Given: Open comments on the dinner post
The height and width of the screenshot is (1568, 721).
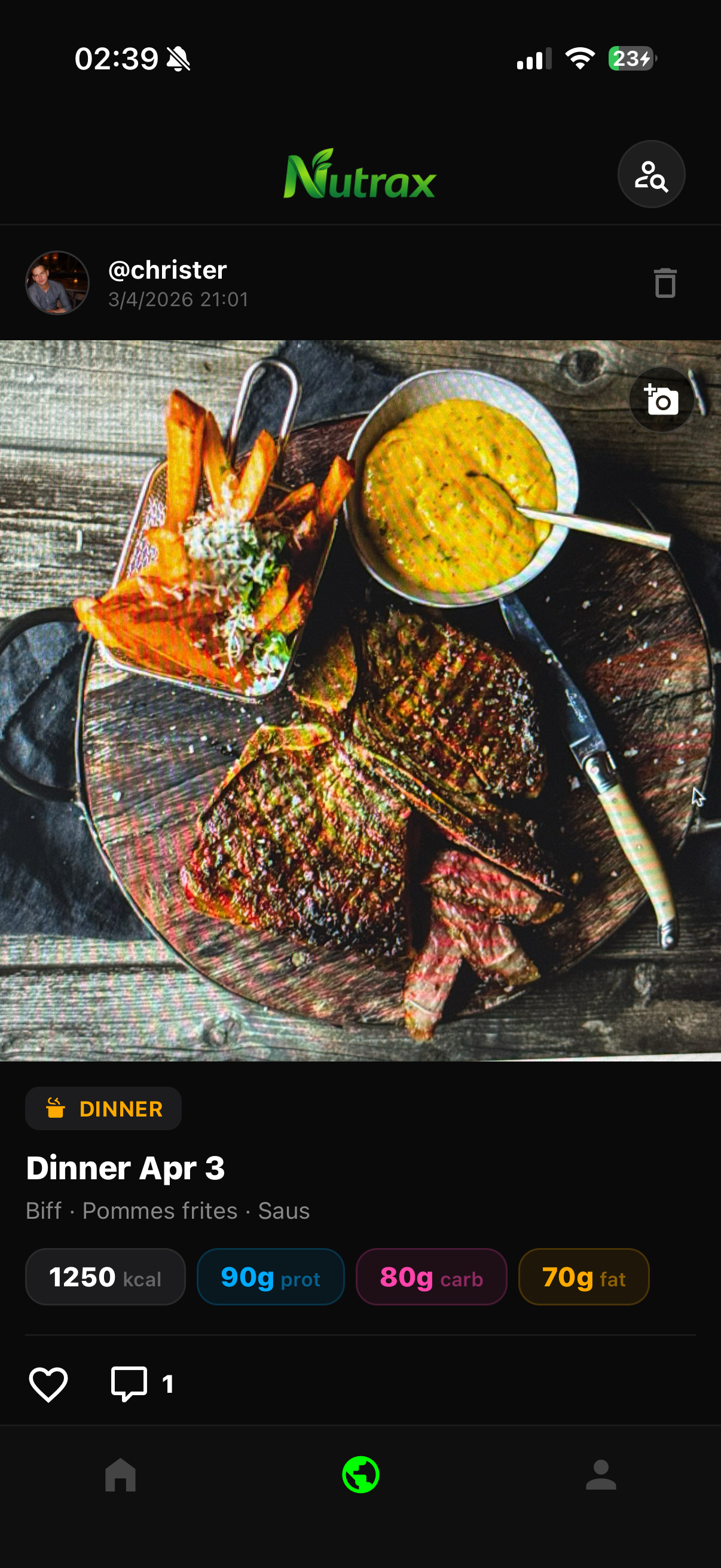Looking at the screenshot, I should tap(129, 1384).
